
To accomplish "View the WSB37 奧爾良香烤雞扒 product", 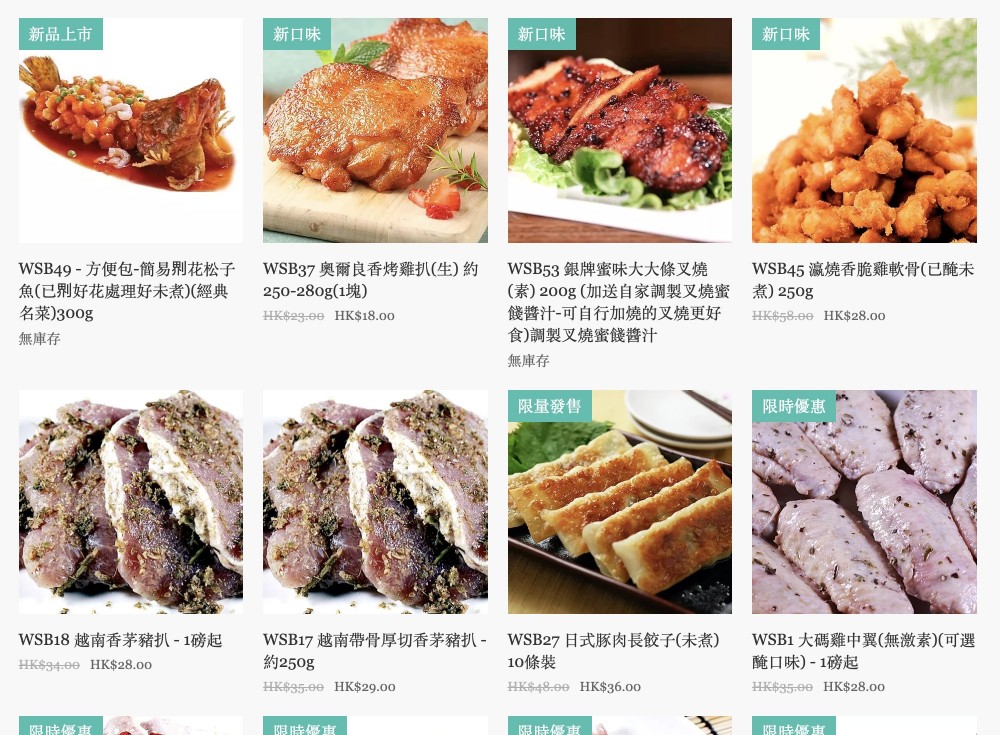I will pos(375,130).
